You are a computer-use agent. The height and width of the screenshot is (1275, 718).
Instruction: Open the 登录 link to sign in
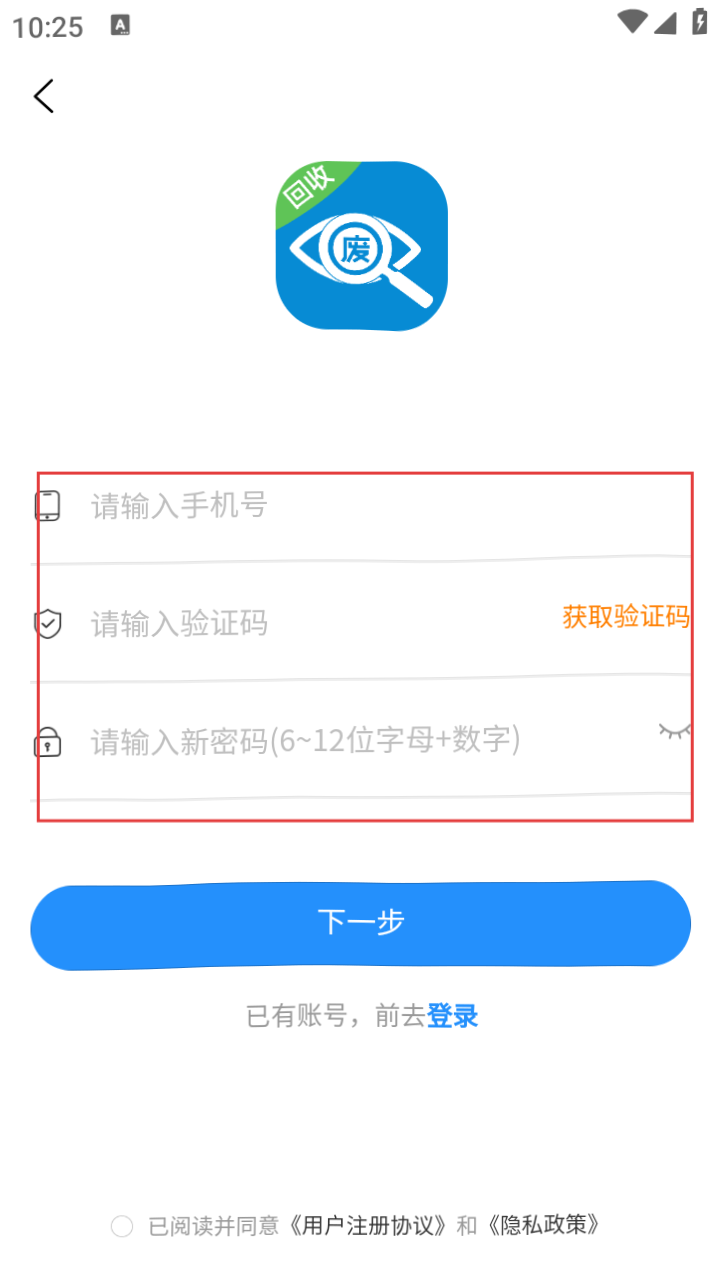pos(452,1016)
